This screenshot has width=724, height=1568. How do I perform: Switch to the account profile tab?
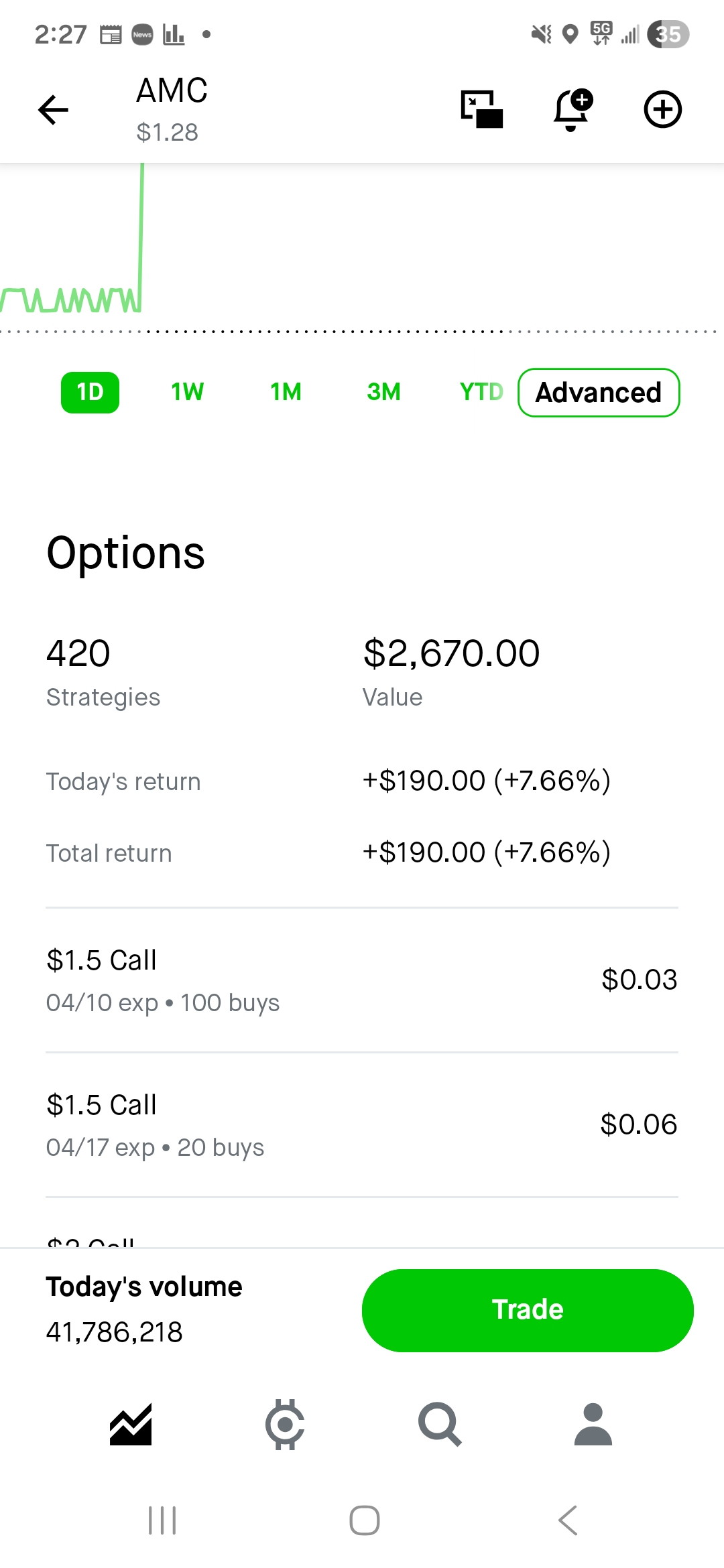(593, 1424)
